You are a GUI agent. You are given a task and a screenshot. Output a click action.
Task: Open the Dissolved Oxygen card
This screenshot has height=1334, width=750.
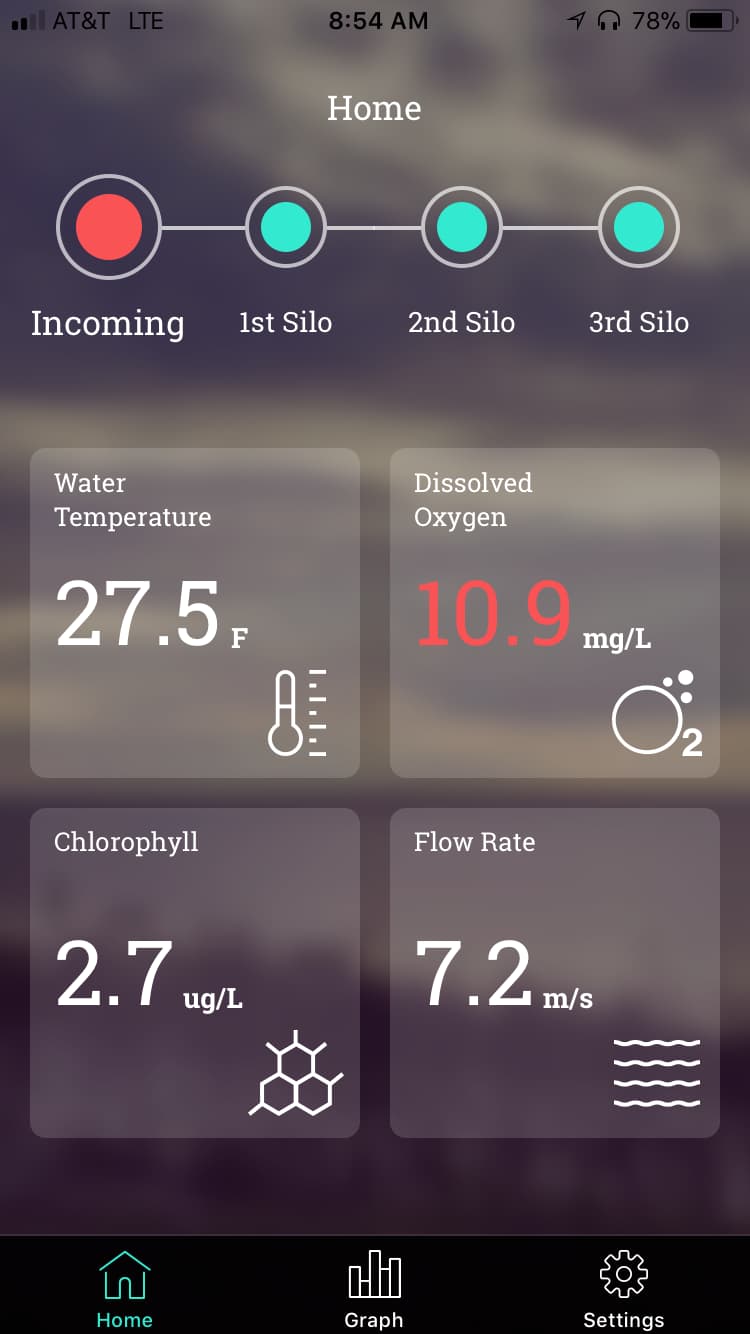(x=555, y=613)
